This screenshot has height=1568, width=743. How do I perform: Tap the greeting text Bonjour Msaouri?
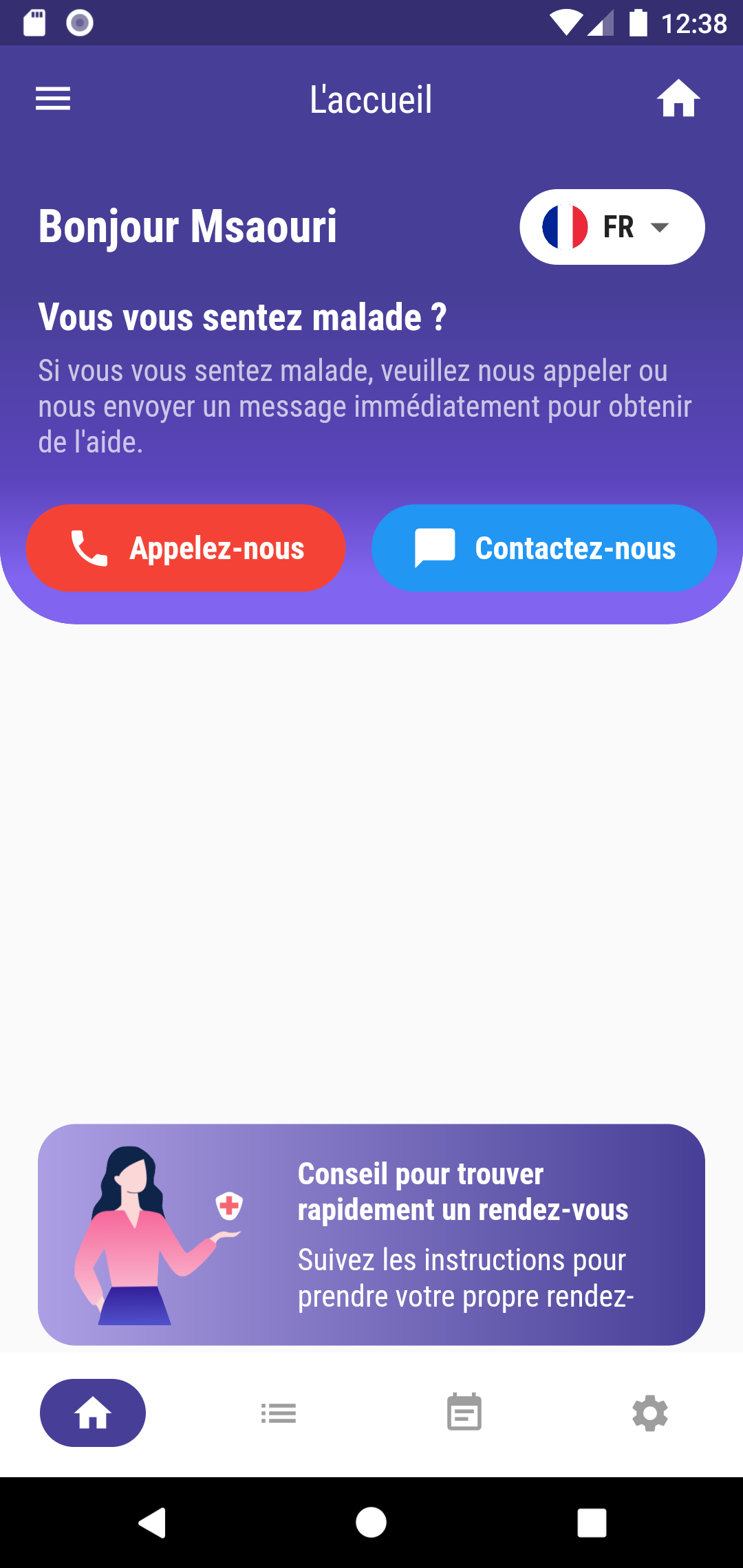click(x=187, y=226)
